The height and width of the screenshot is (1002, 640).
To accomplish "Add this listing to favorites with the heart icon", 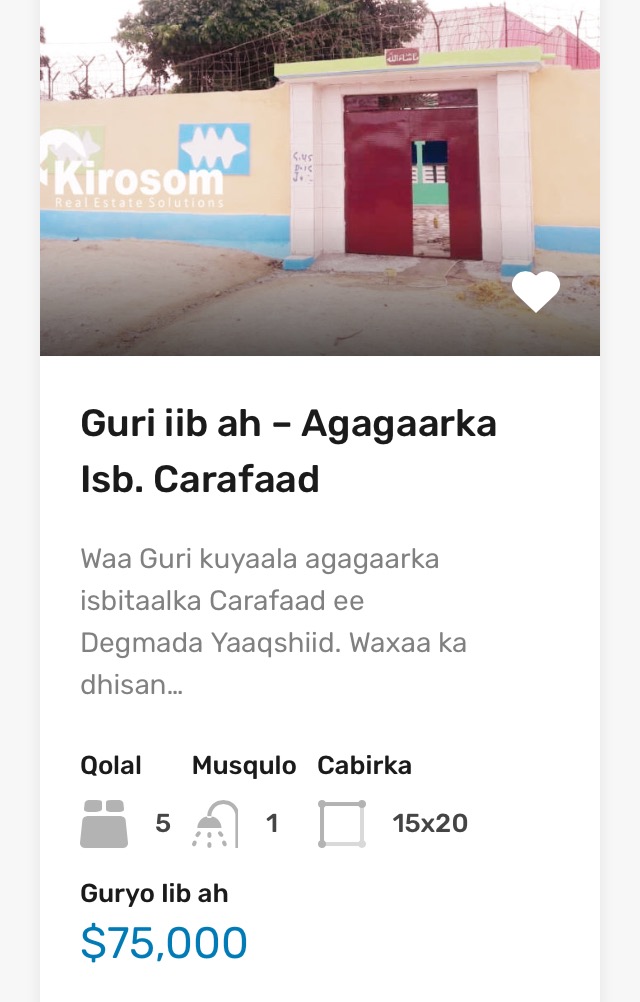I will click(535, 292).
